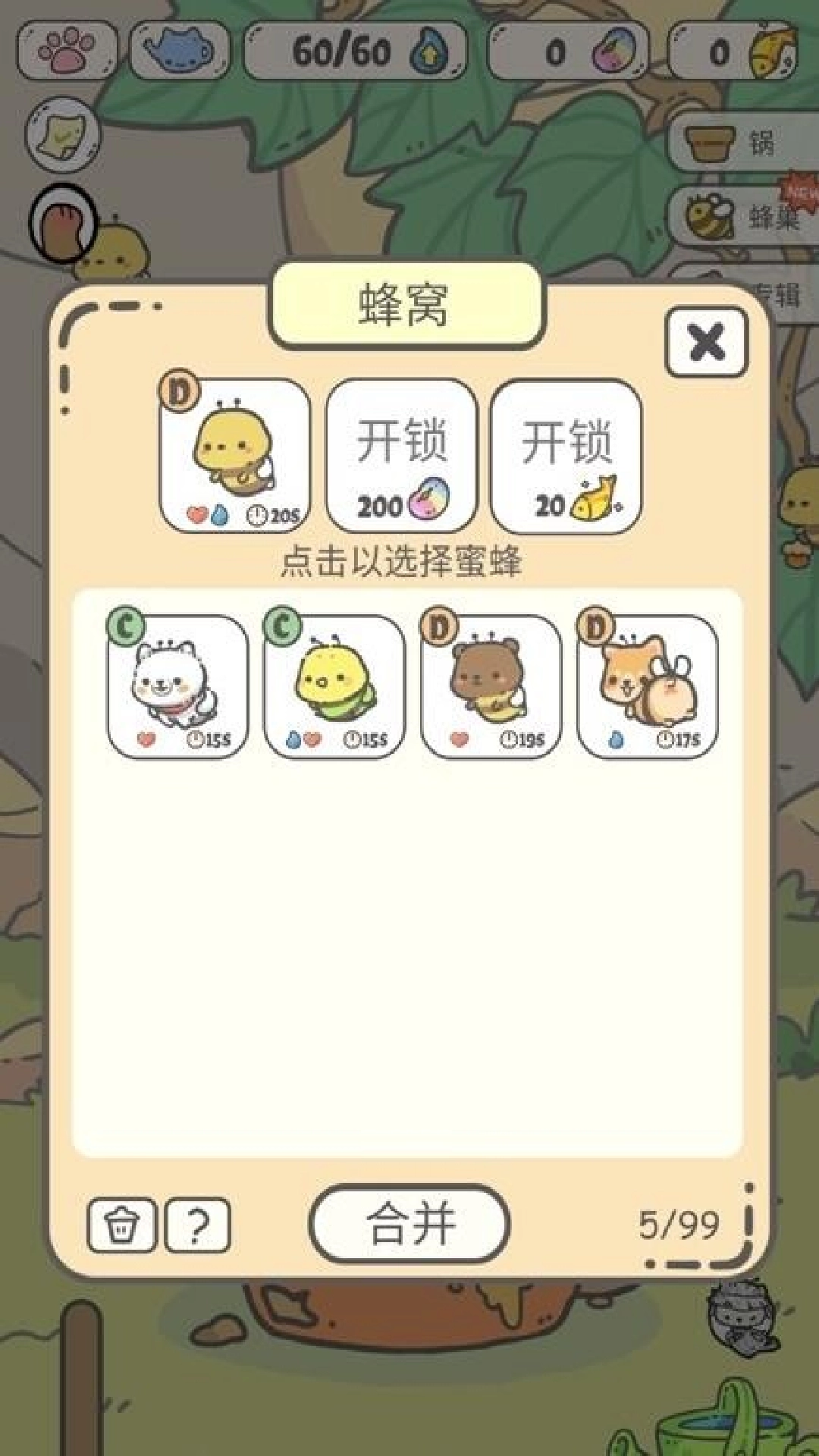Viewport: 819px width, 1456px height.
Task: Open the circular paw avatar icon
Action: click(64, 218)
